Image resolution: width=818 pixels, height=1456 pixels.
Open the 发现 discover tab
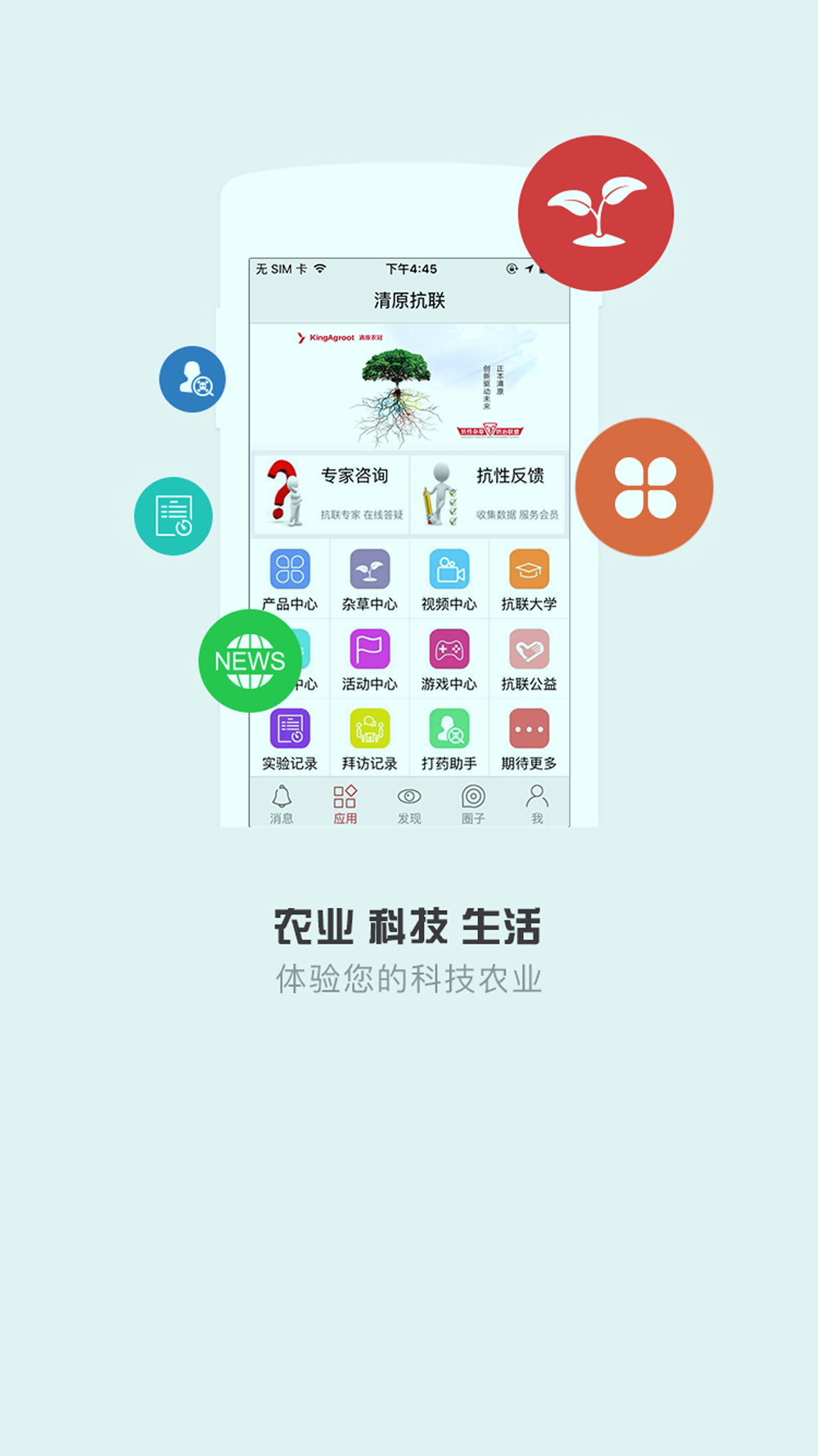tap(409, 804)
